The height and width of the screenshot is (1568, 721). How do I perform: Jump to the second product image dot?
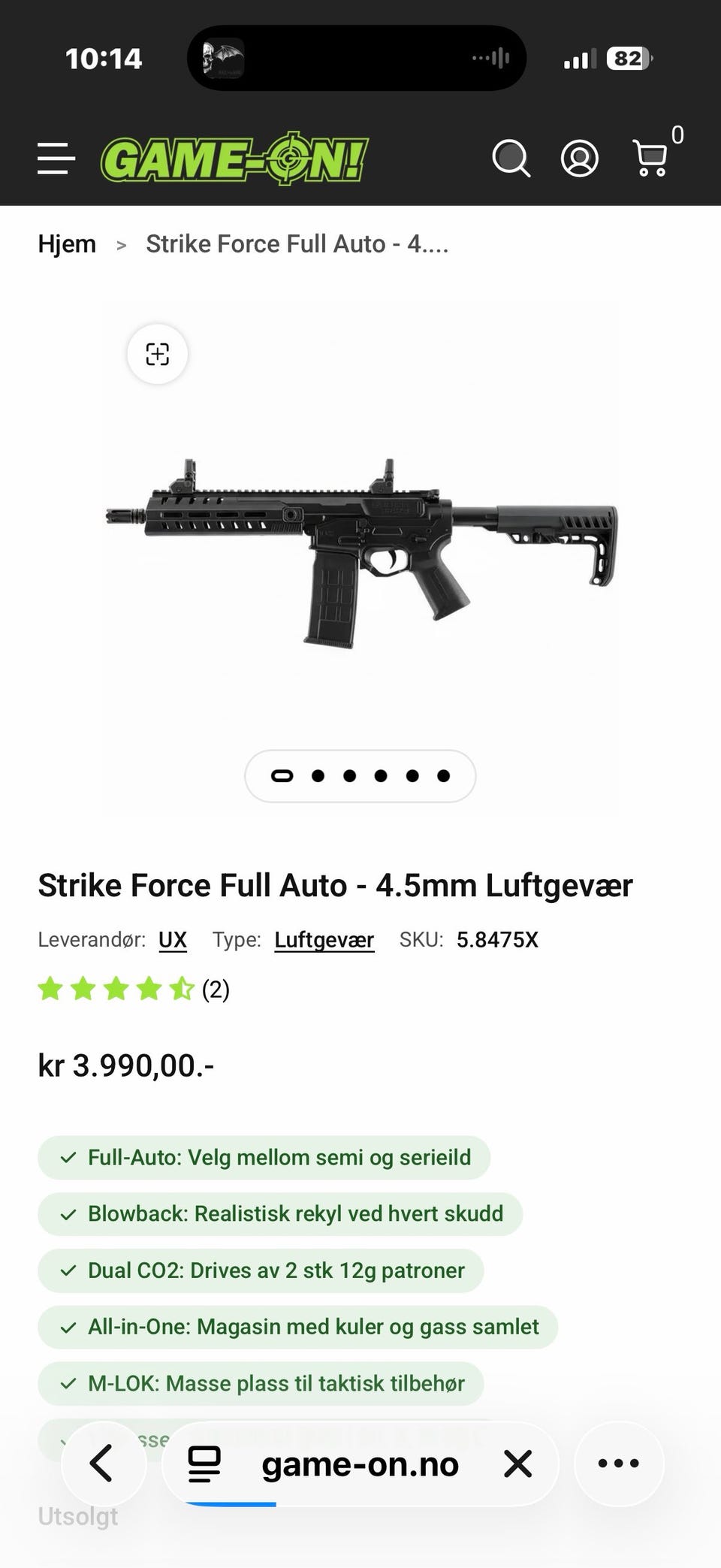tap(318, 776)
